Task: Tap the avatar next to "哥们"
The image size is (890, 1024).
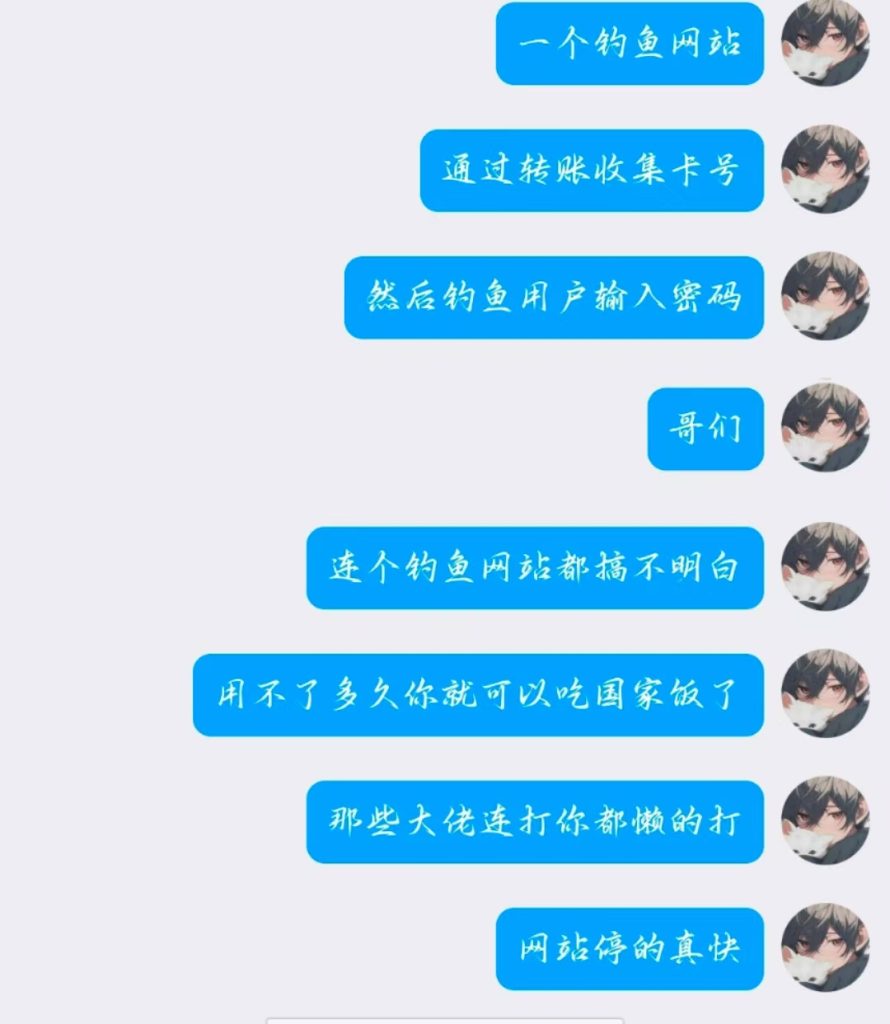Action: (825, 428)
